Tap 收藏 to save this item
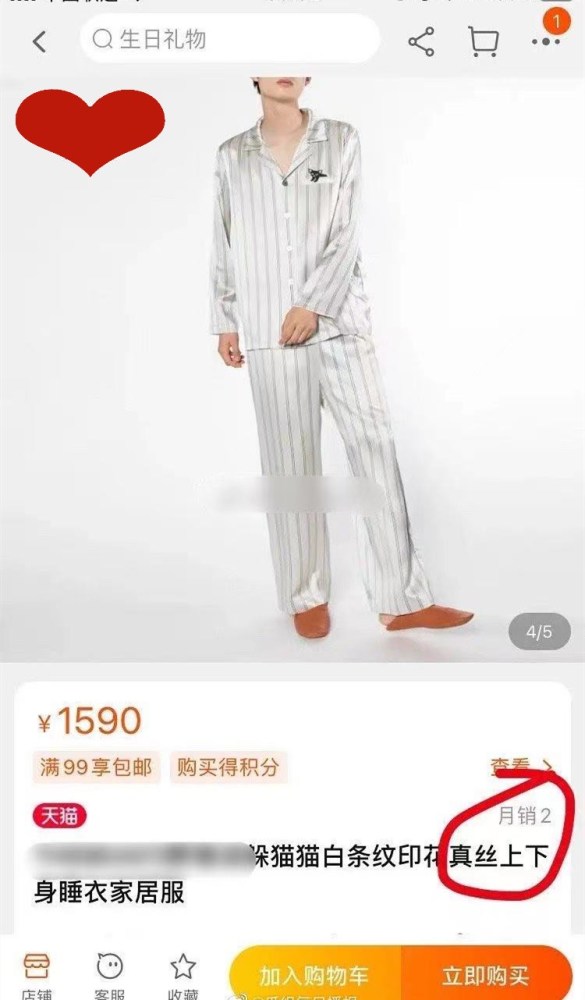This screenshot has height=1000, width=585. click(182, 976)
